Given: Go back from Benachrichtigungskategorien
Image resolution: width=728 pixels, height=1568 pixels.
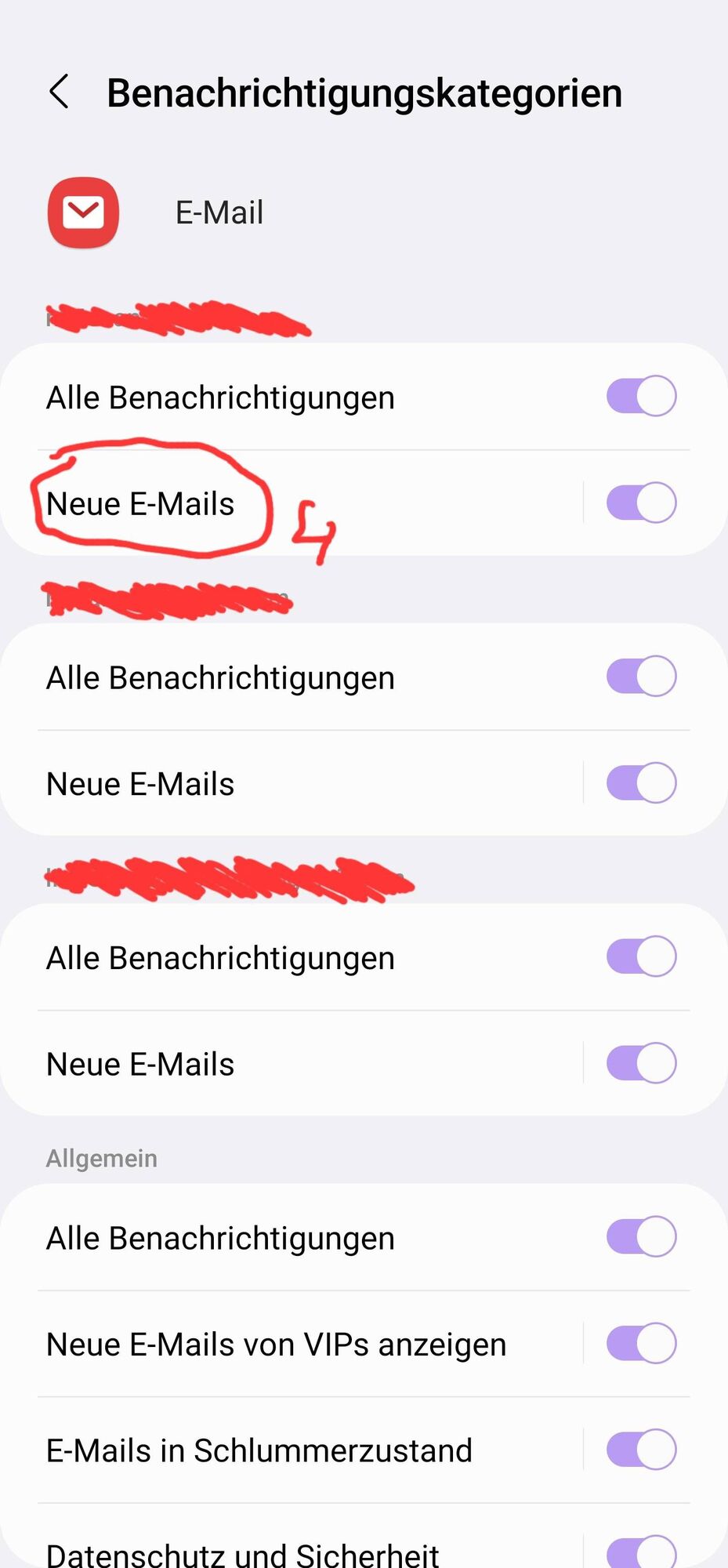Looking at the screenshot, I should click(60, 93).
